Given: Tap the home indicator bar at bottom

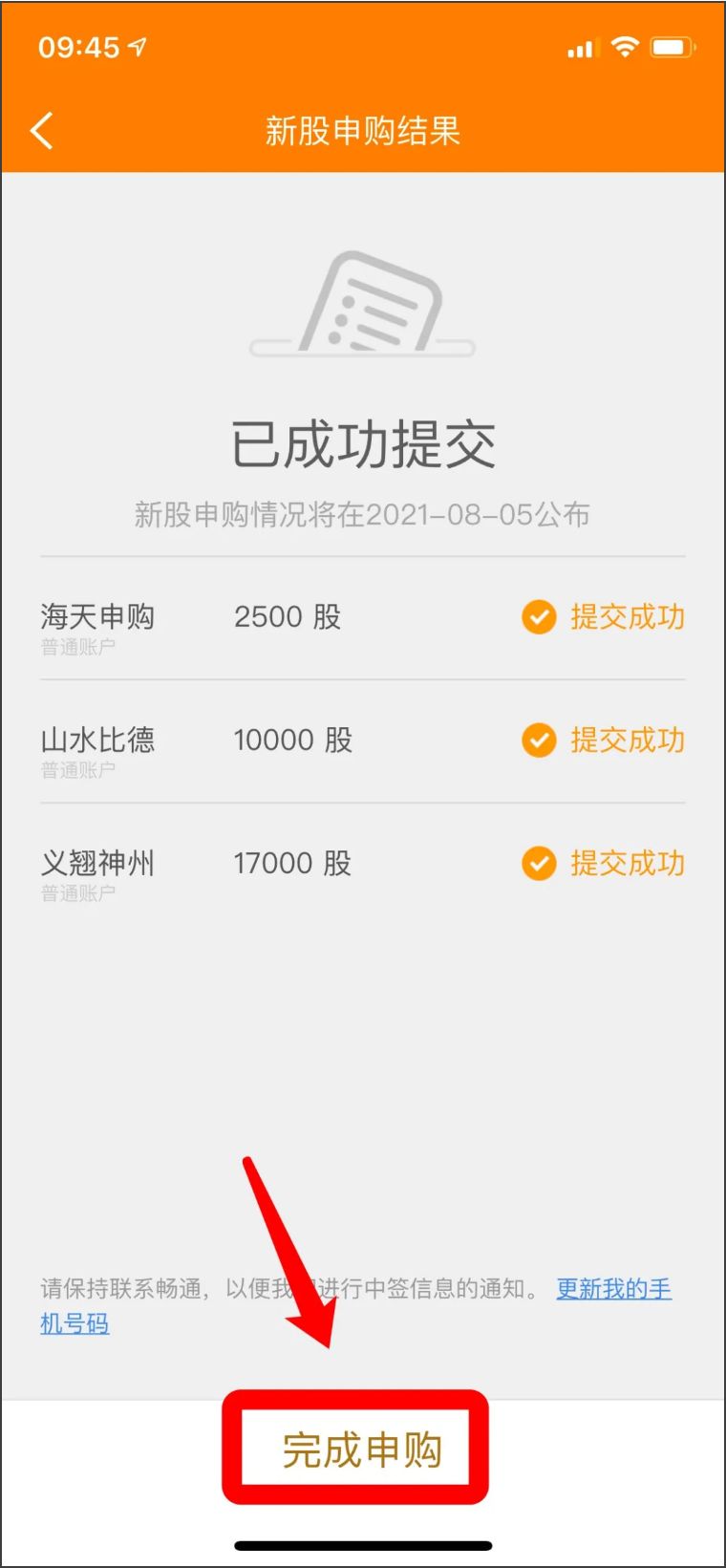Looking at the screenshot, I should click(363, 1542).
